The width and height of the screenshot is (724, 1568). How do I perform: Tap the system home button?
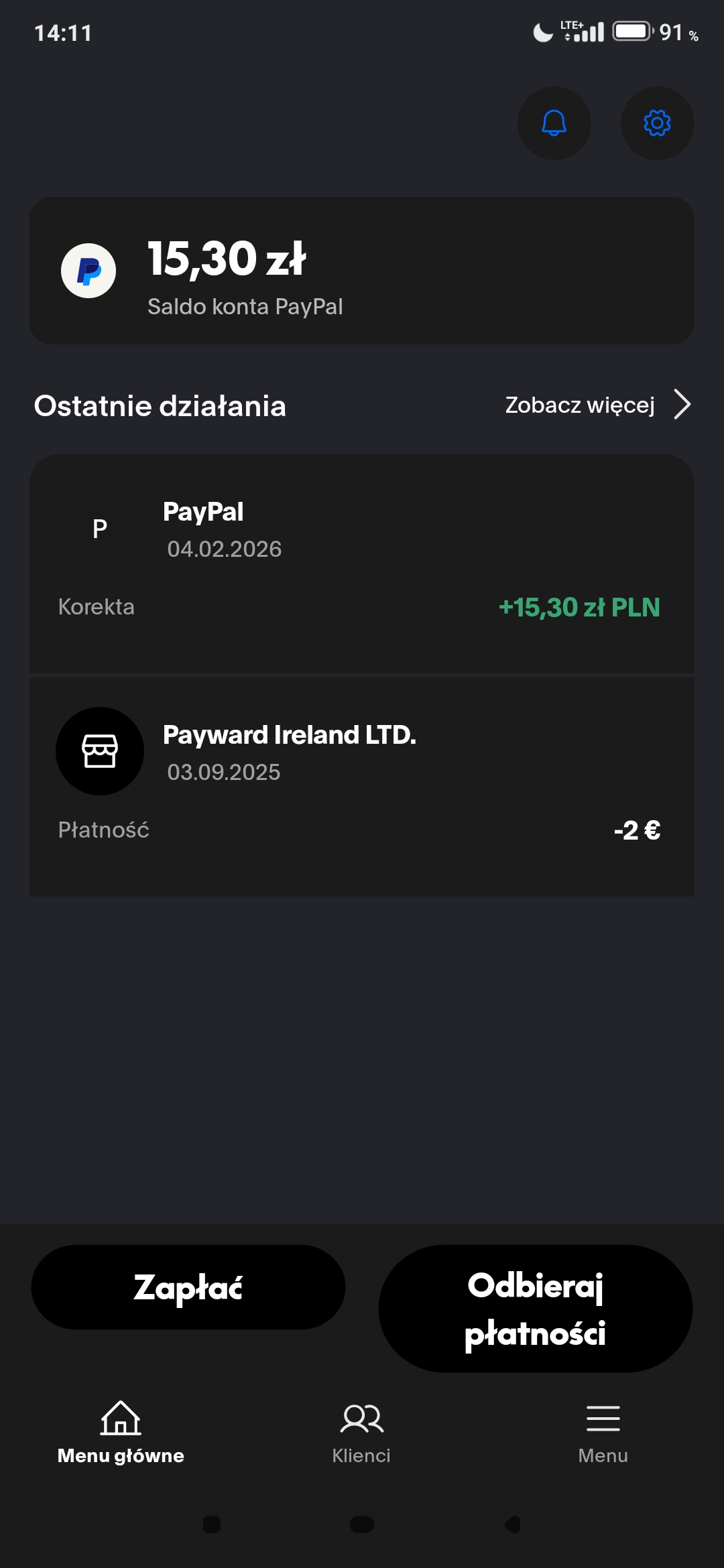tap(362, 1524)
